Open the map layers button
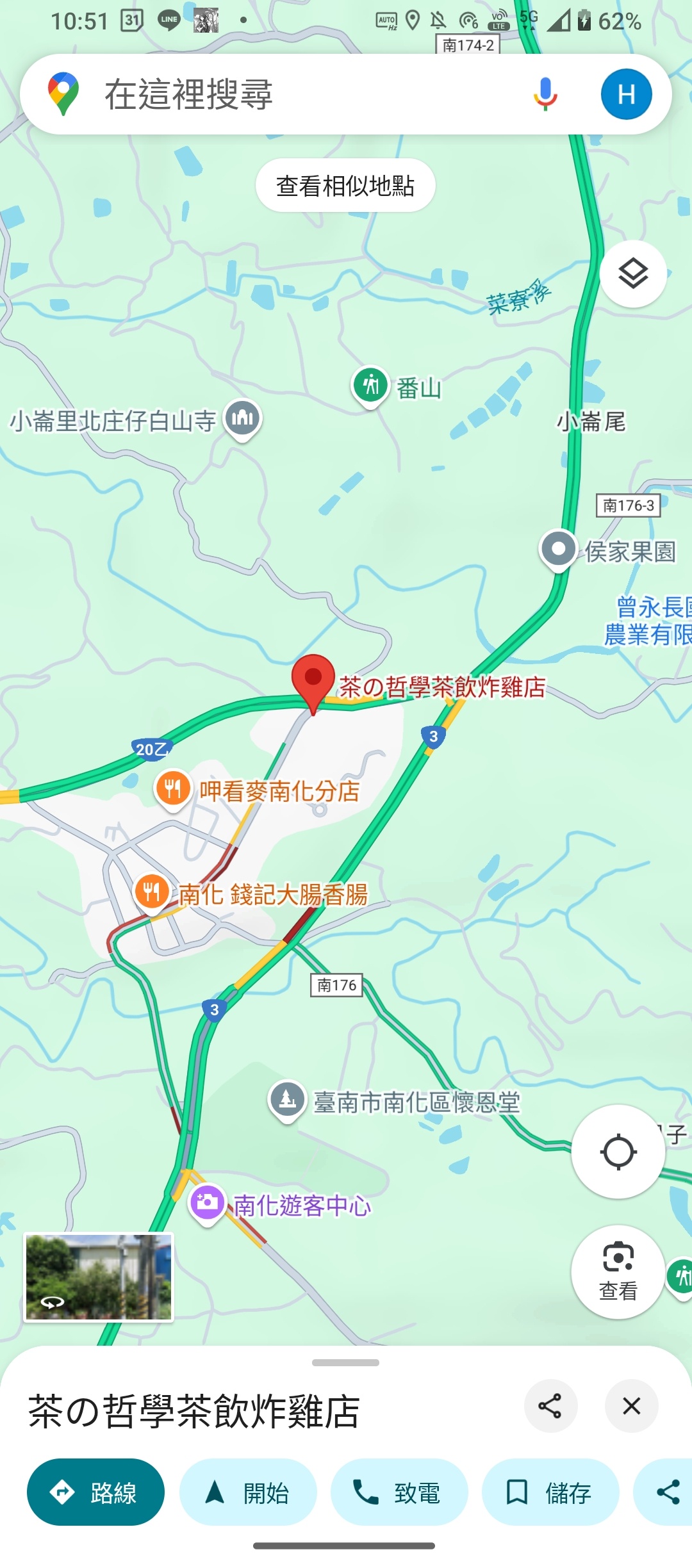The width and height of the screenshot is (692, 1568). [633, 274]
